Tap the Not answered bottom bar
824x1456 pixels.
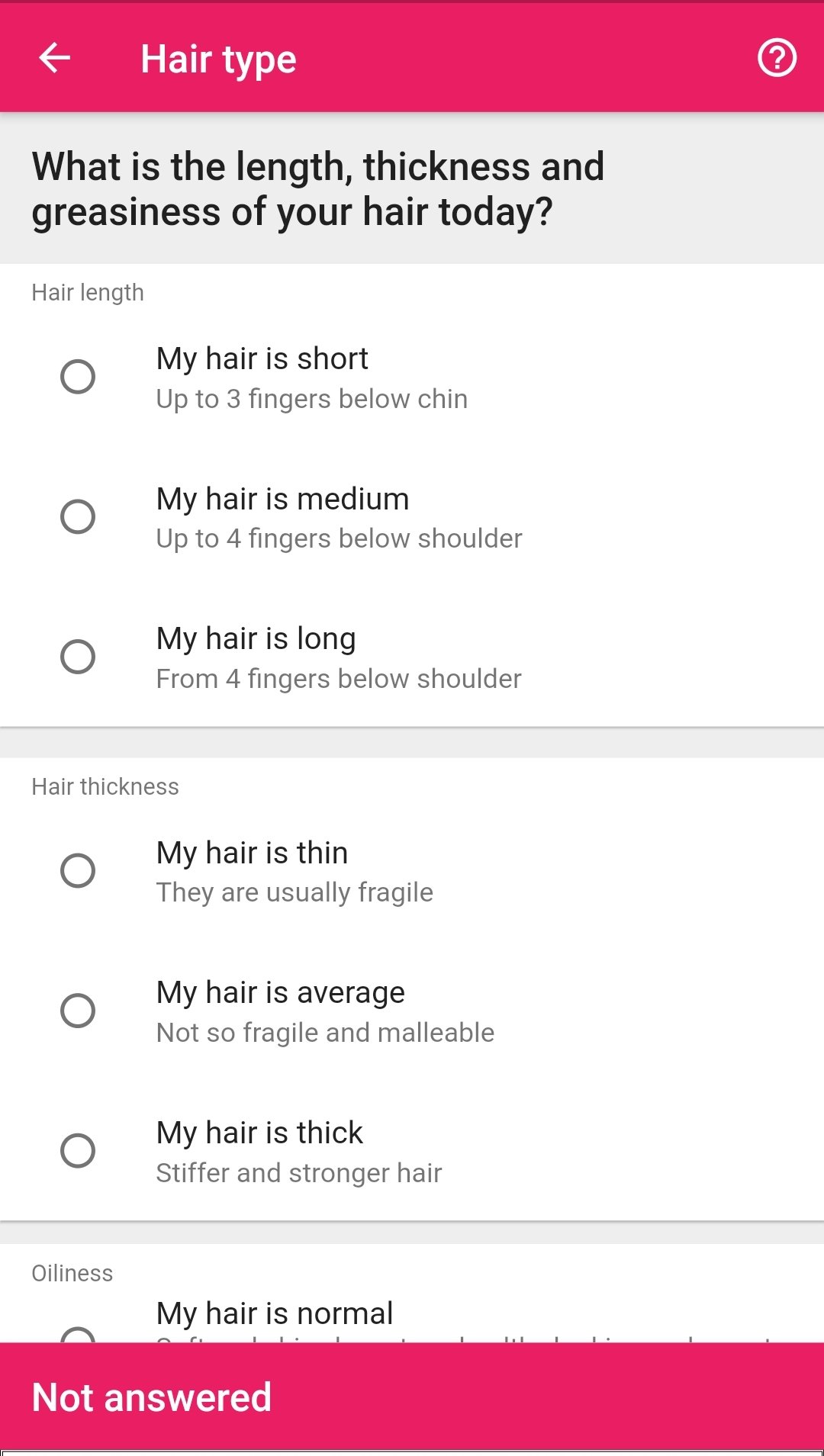click(412, 1397)
